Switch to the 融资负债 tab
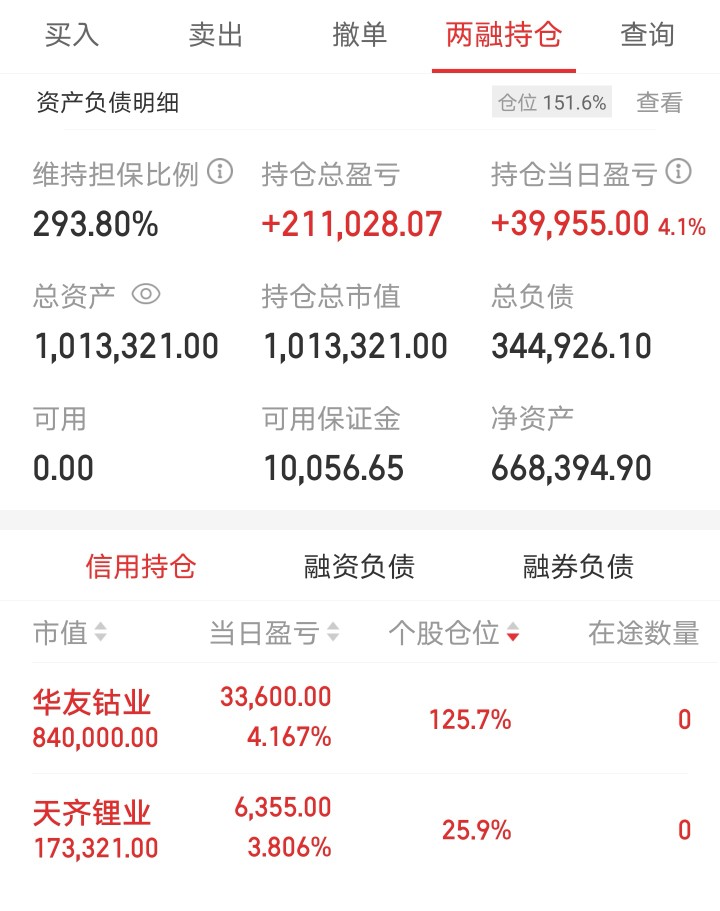Image resolution: width=720 pixels, height=911 pixels. (360, 565)
